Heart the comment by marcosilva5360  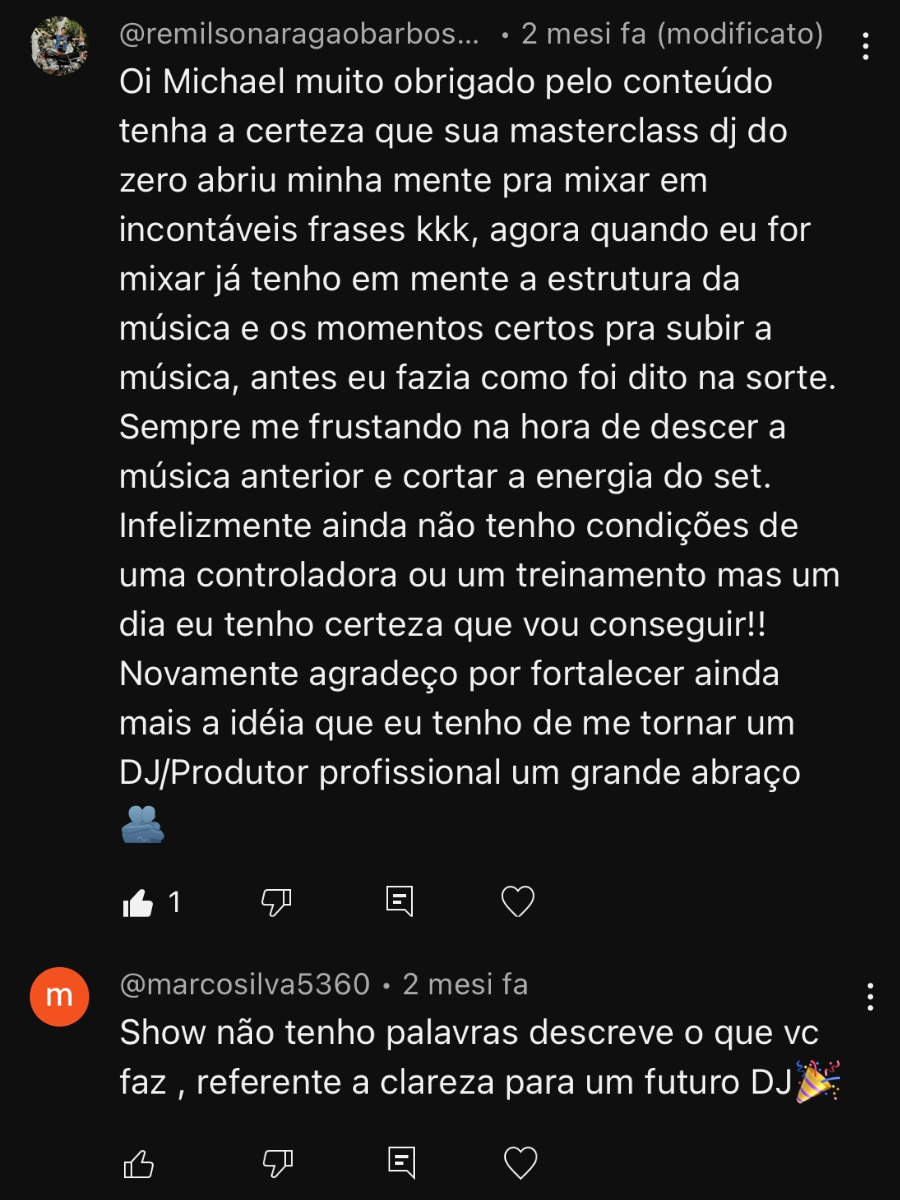(x=520, y=1163)
